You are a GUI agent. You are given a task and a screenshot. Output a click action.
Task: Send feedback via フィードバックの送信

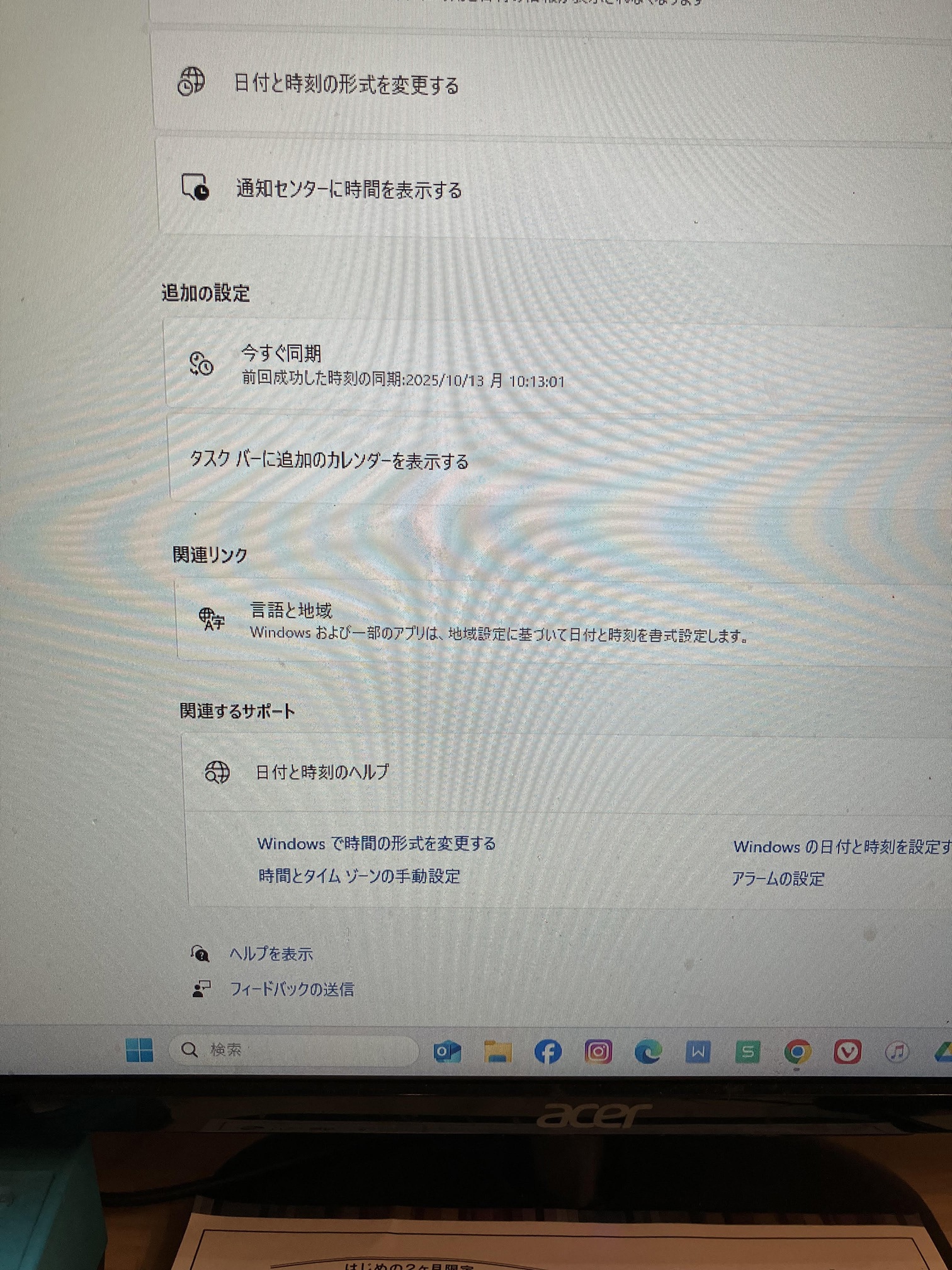[292, 989]
